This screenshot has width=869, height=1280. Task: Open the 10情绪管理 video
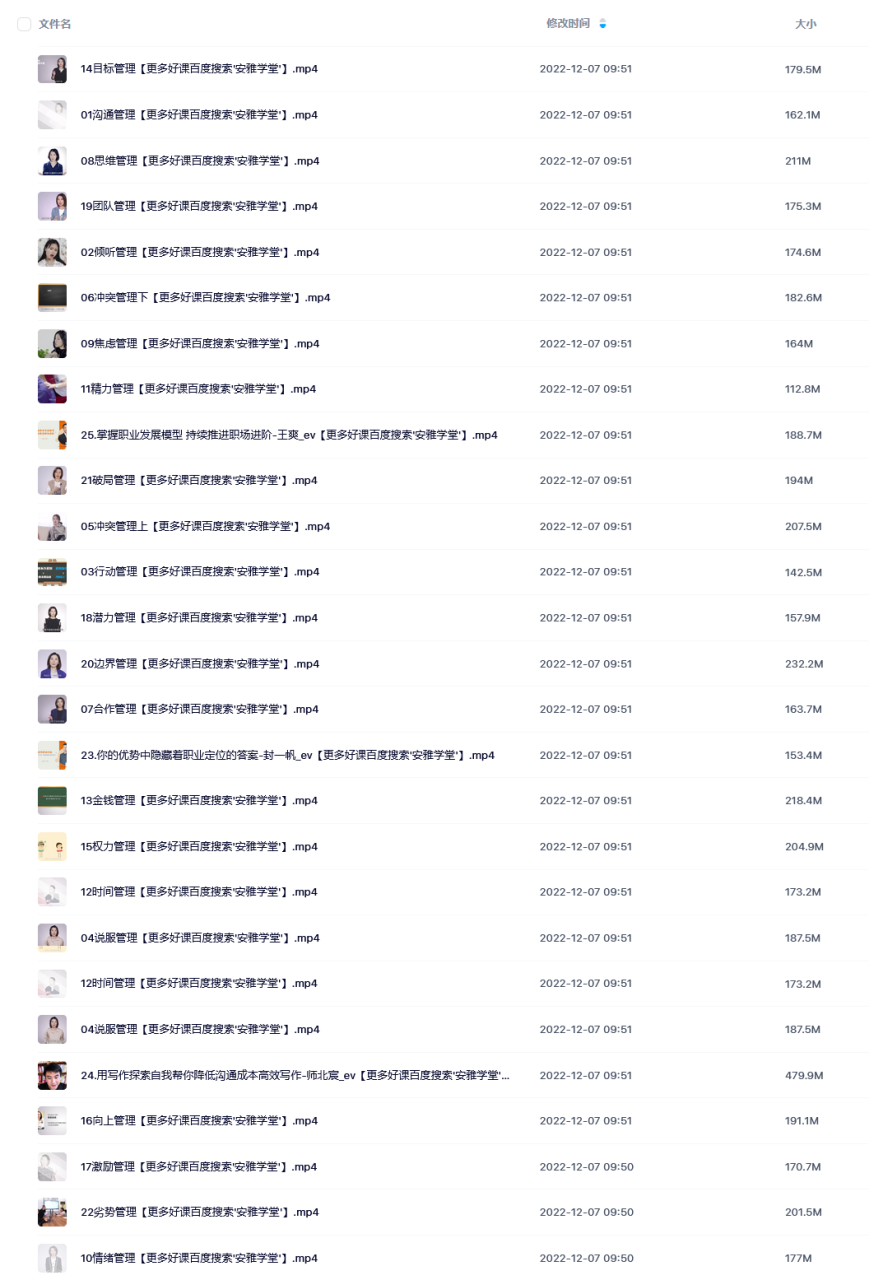click(x=199, y=1258)
